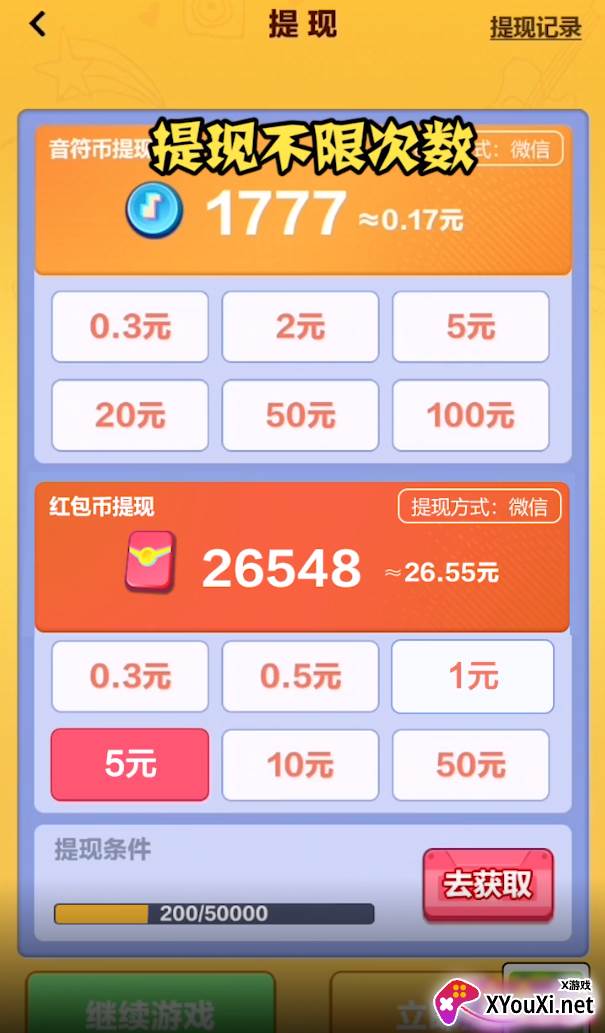This screenshot has width=605, height=1033.
Task: Select 2元 under 音符币提现
Action: point(301,327)
